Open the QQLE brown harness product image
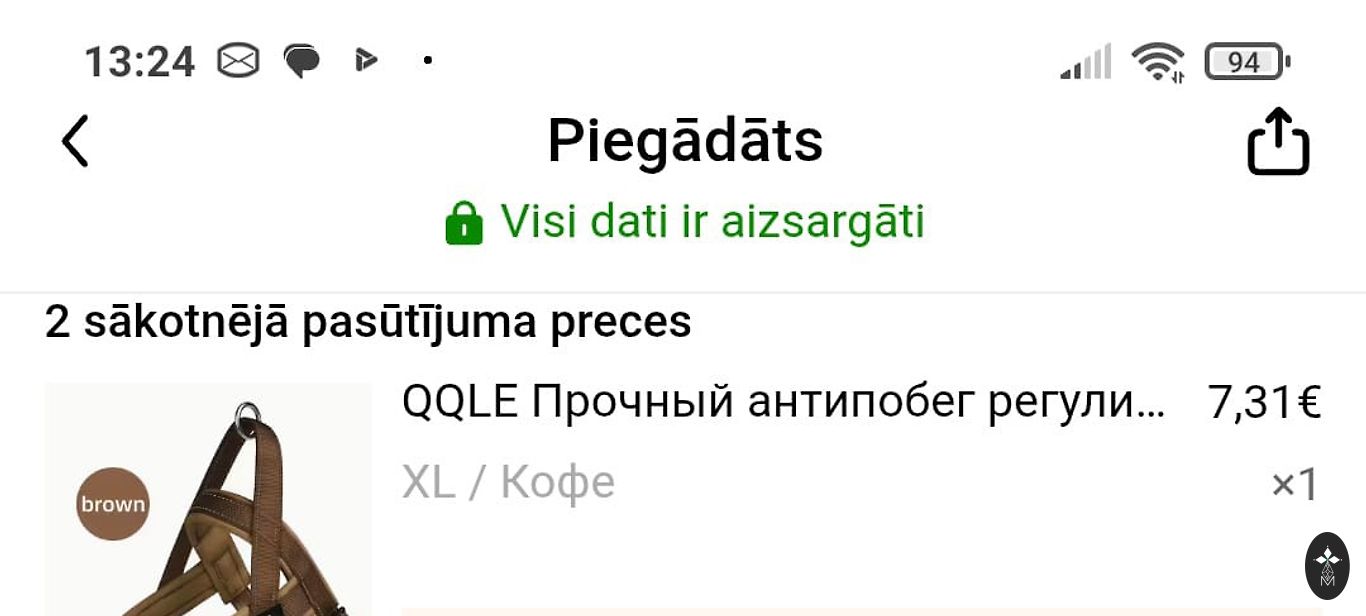Image resolution: width=1366 pixels, height=616 pixels. pos(208,499)
